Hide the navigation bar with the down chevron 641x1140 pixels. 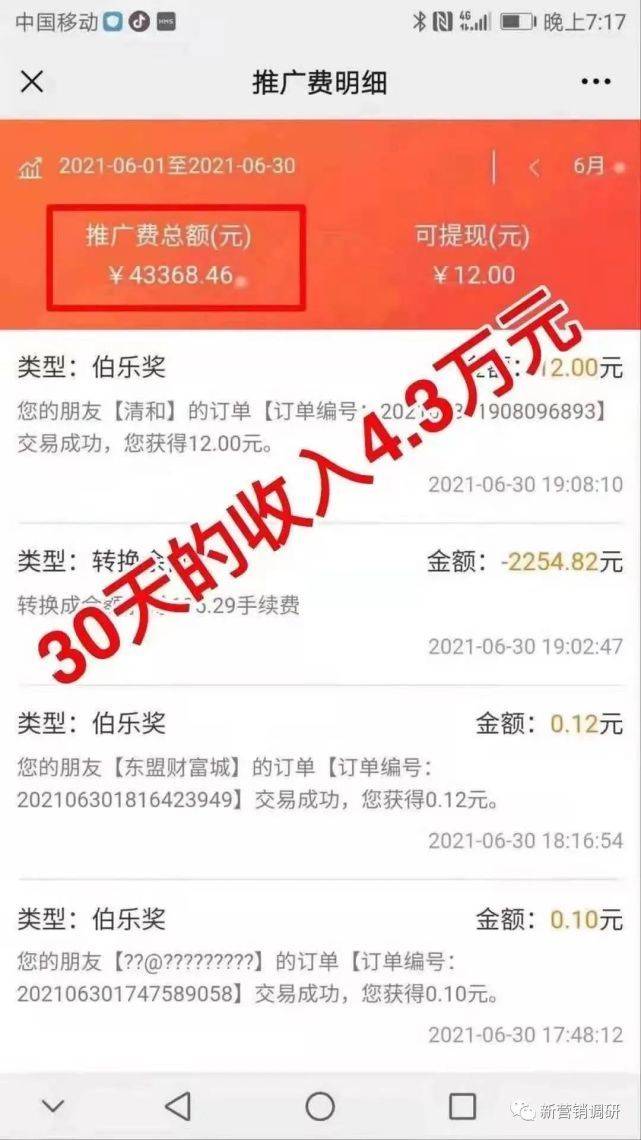click(x=53, y=1105)
